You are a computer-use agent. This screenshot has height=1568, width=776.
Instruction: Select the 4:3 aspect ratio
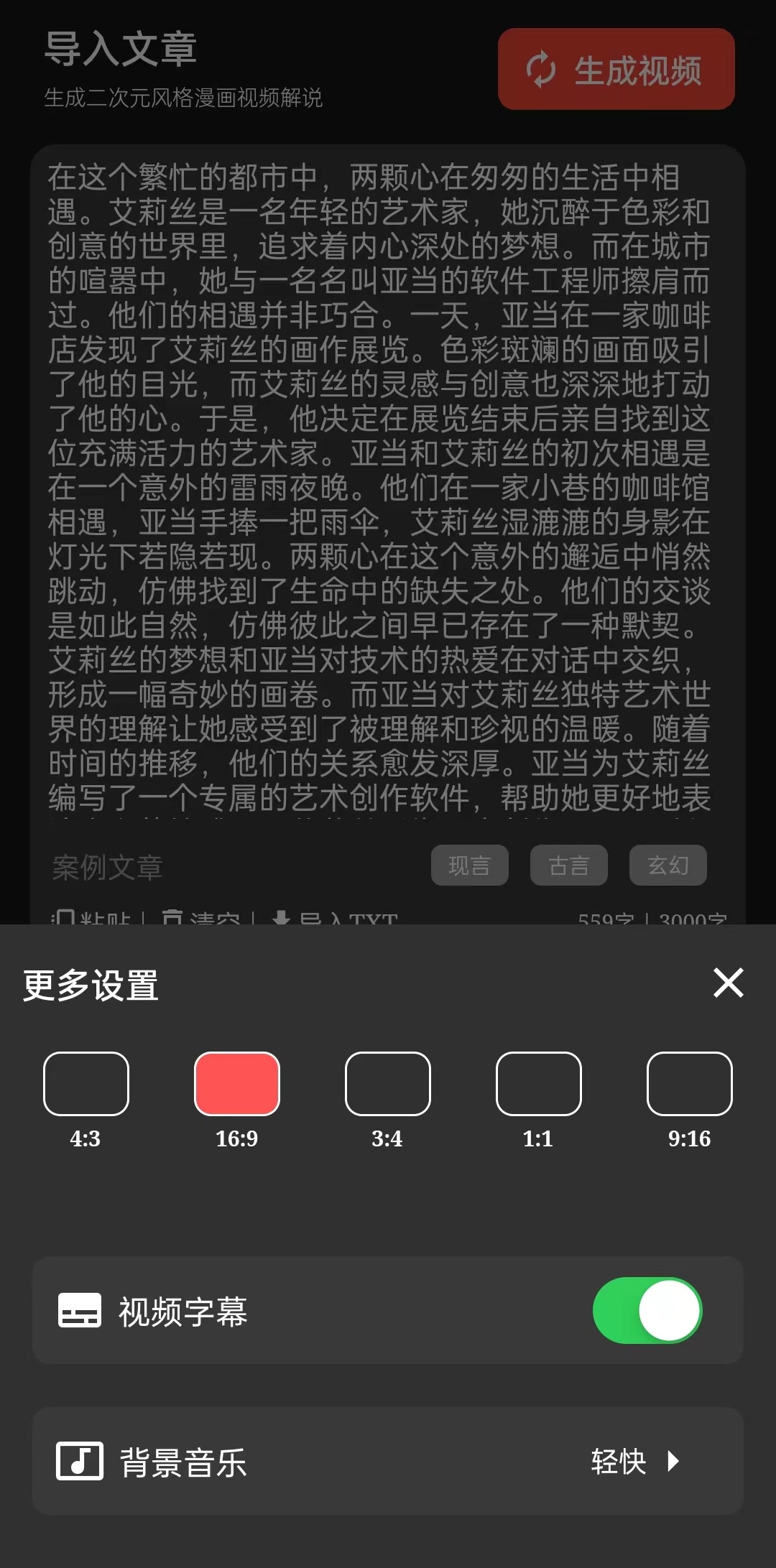coord(86,1084)
